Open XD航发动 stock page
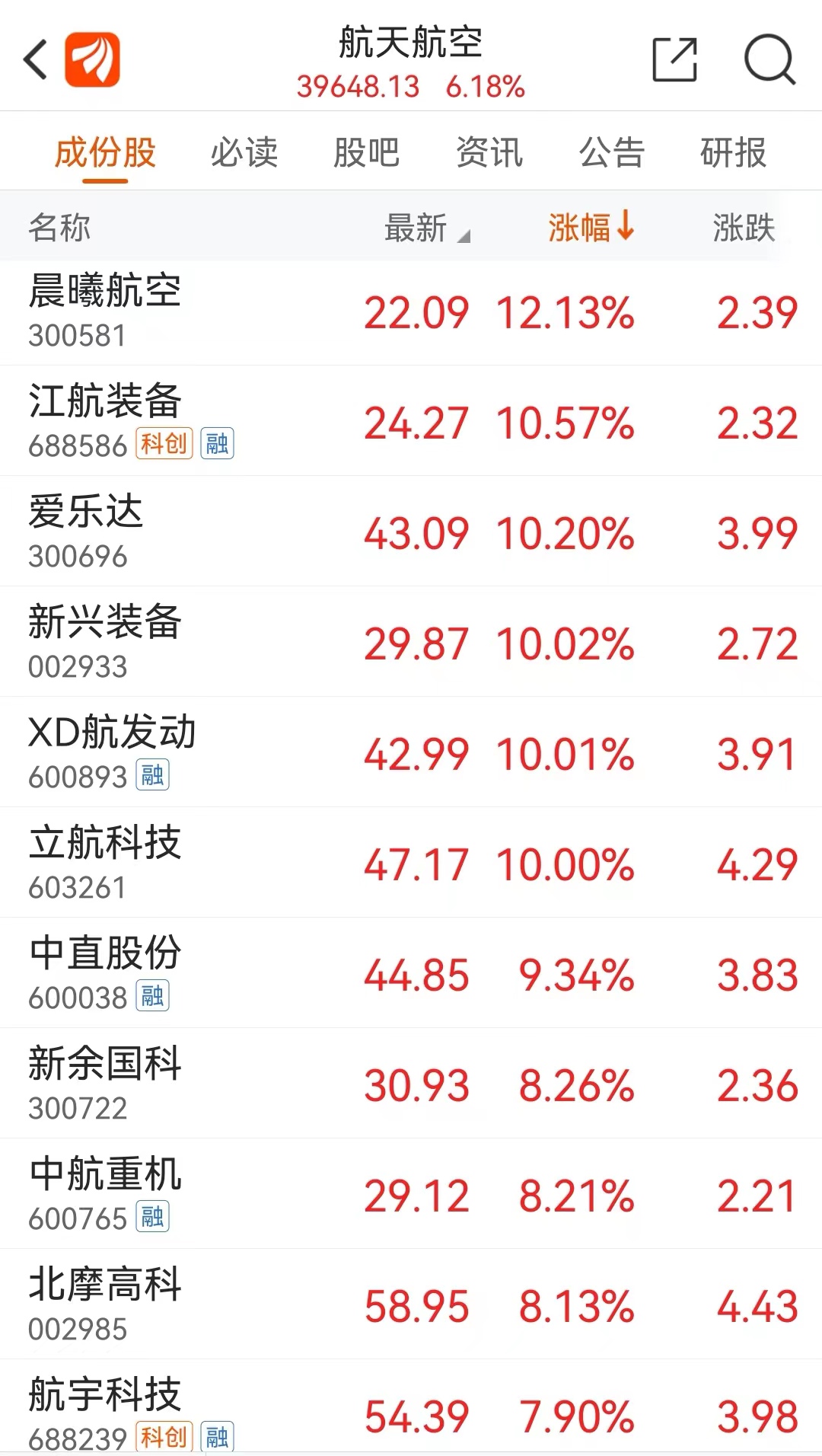Screen dimensions: 822x1456 point(411,752)
